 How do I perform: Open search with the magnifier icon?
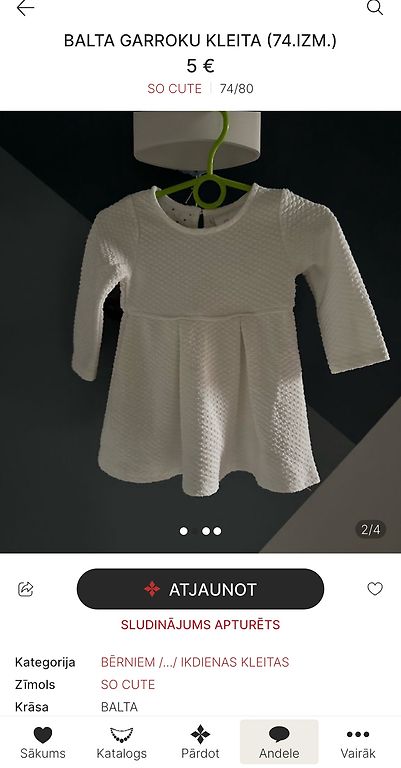[375, 7]
